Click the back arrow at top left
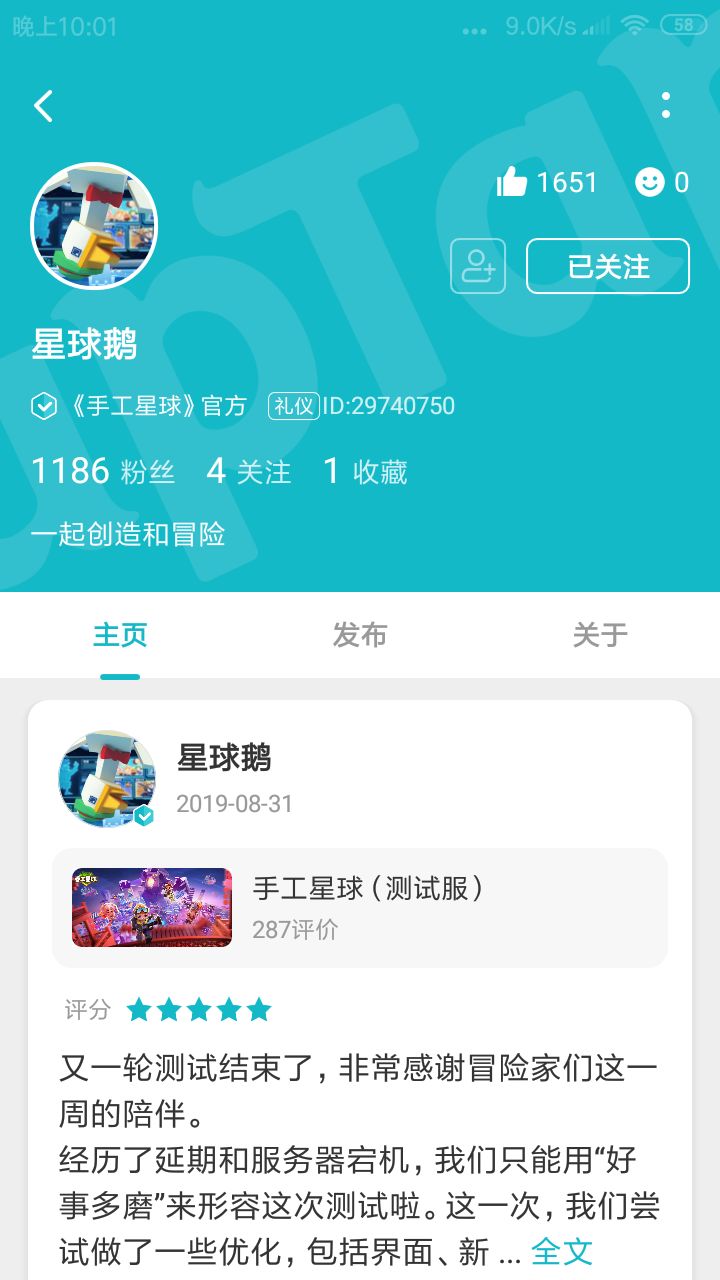This screenshot has width=720, height=1280. tap(42, 105)
